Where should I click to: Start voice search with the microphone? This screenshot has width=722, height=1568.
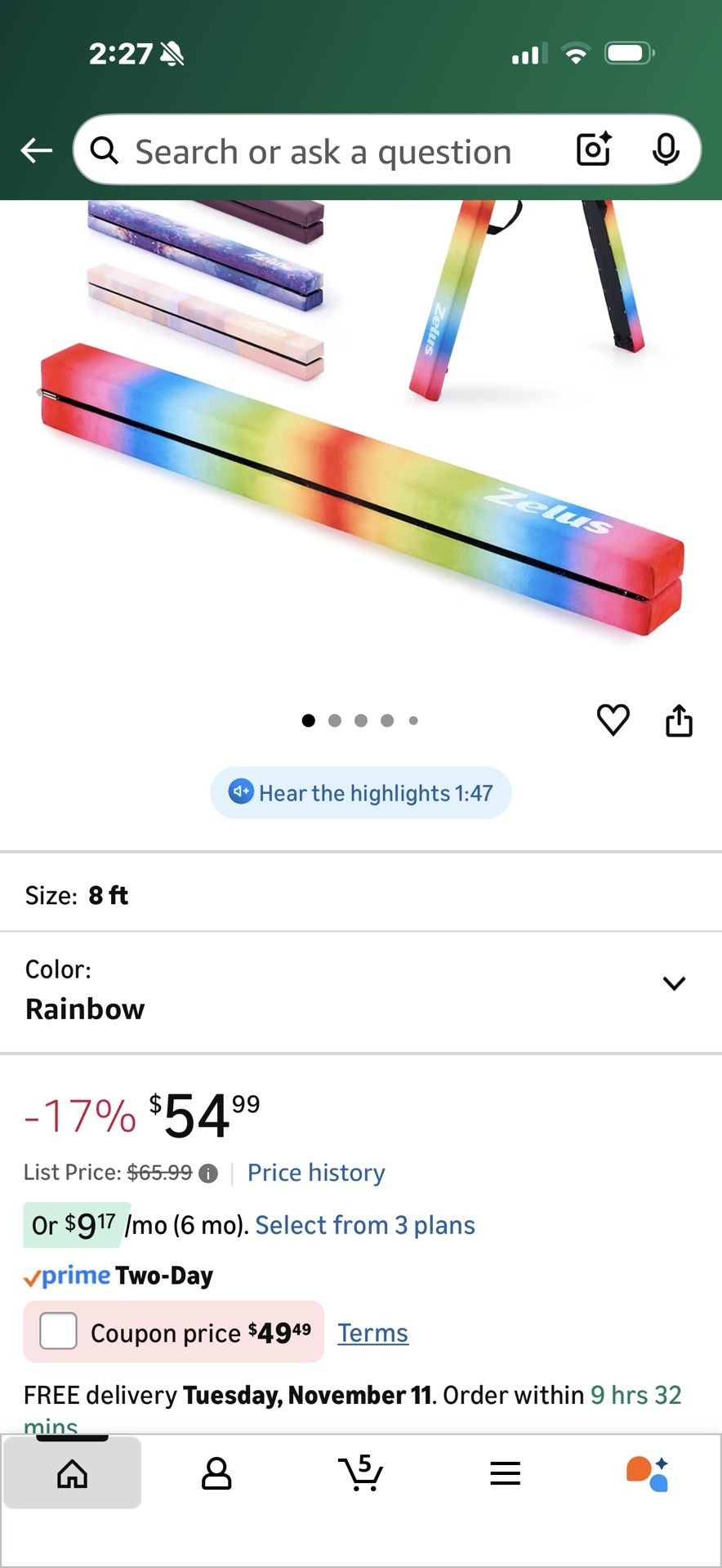(x=666, y=149)
